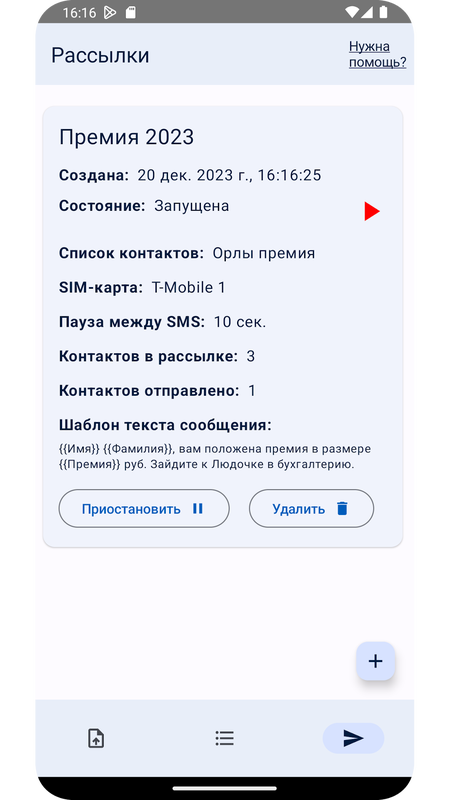
Task: Delete the mailing via «Удалить»
Action: [x=311, y=509]
